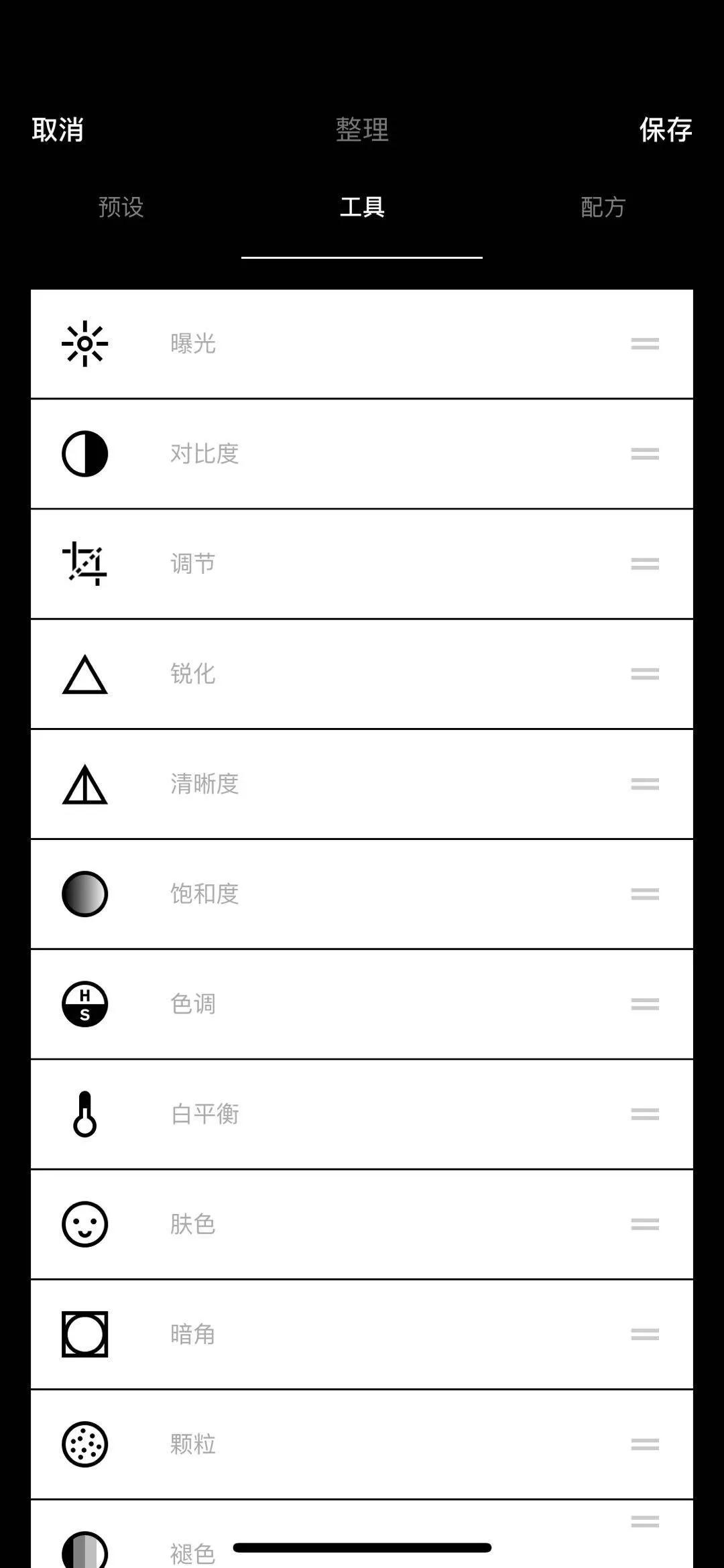Switch to the 预设 tab

tap(121, 207)
